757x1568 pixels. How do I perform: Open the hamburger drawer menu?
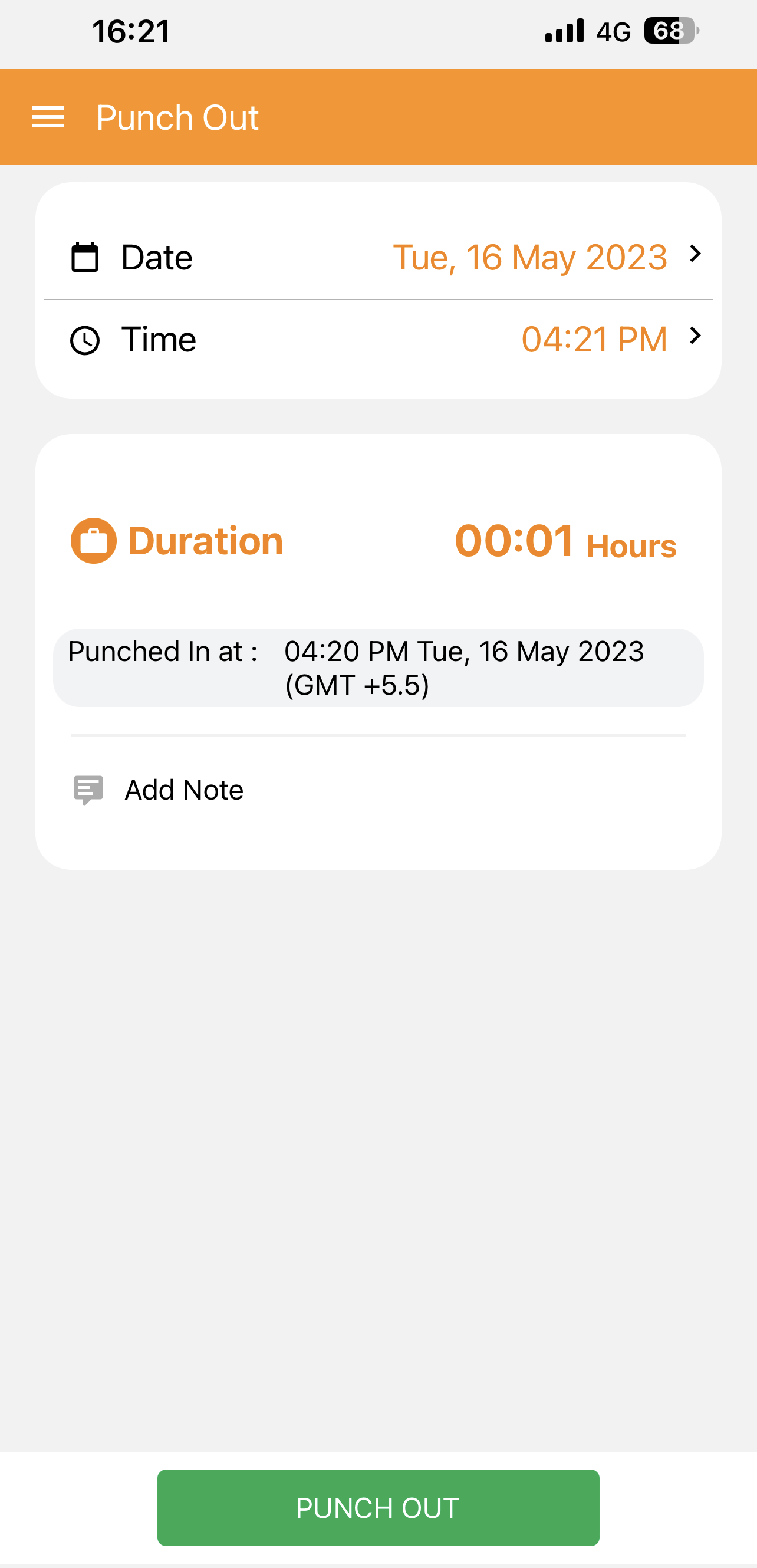point(48,117)
